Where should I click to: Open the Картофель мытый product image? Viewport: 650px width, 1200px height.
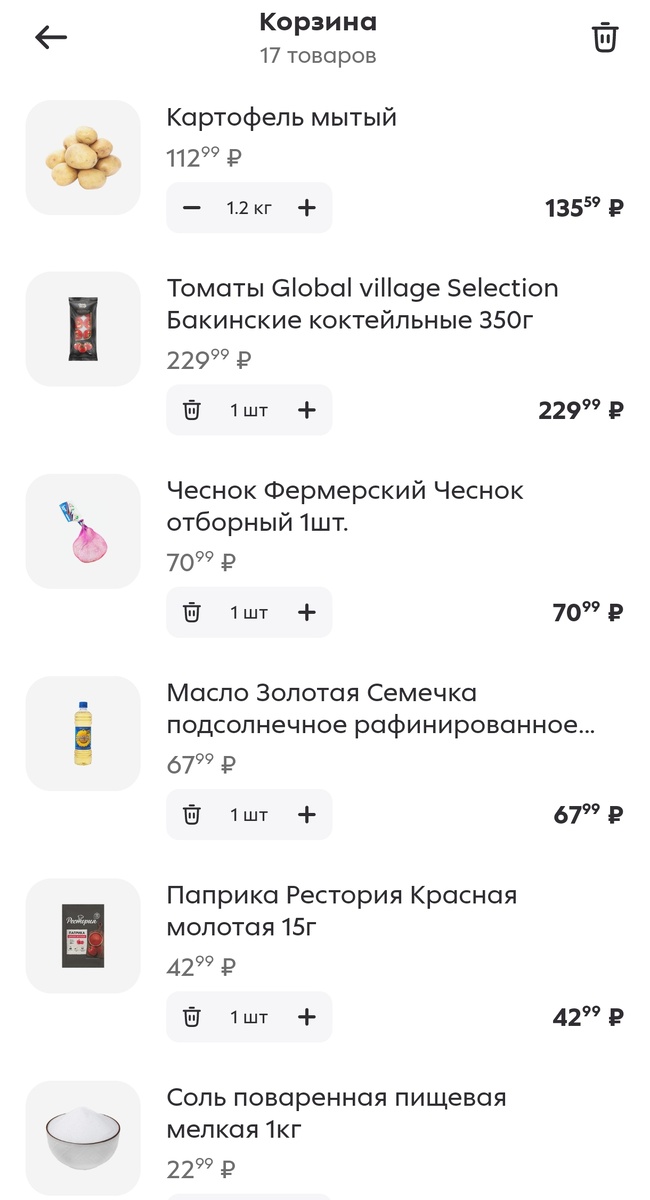pos(83,157)
